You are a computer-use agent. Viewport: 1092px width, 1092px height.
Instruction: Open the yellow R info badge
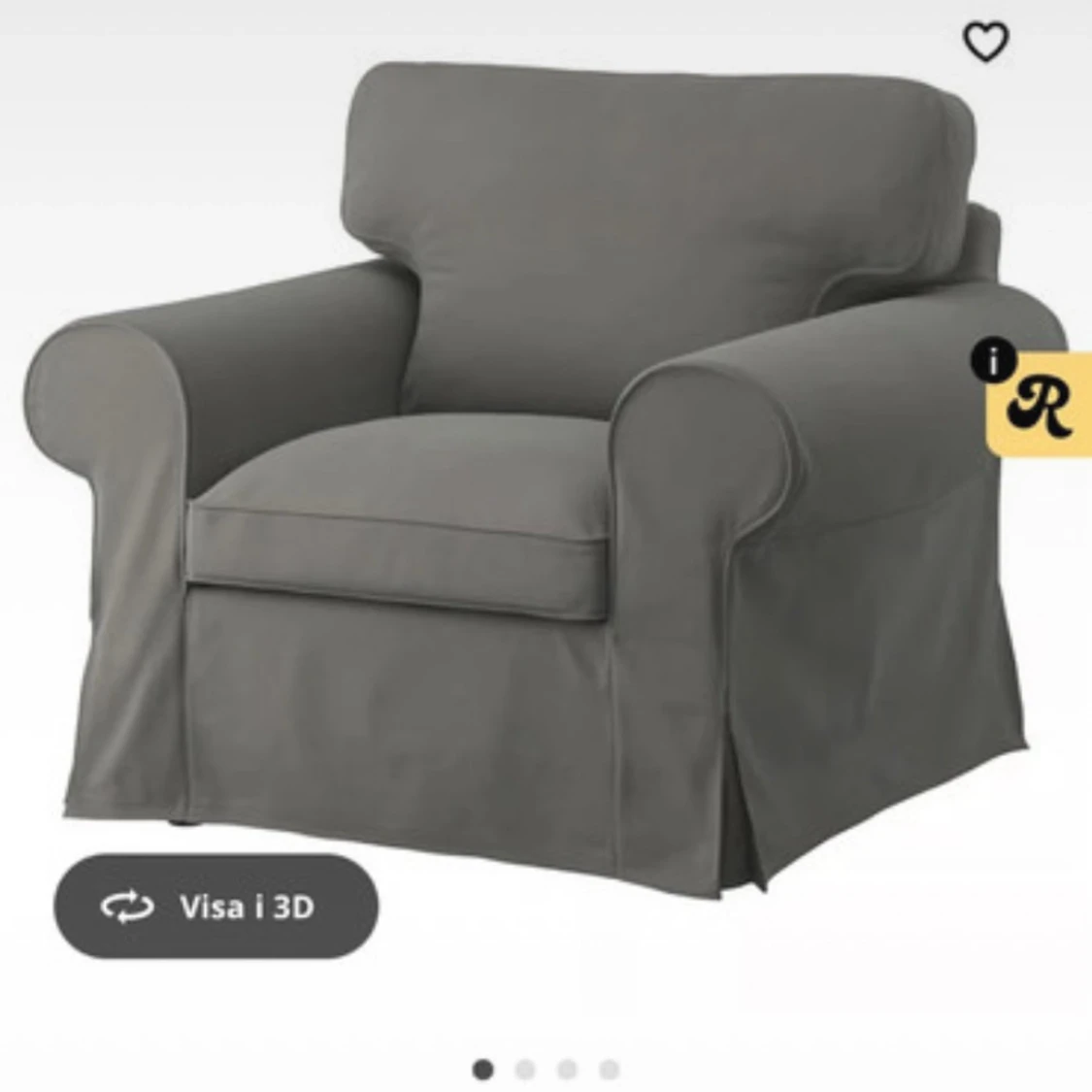pyautogui.click(x=1040, y=404)
